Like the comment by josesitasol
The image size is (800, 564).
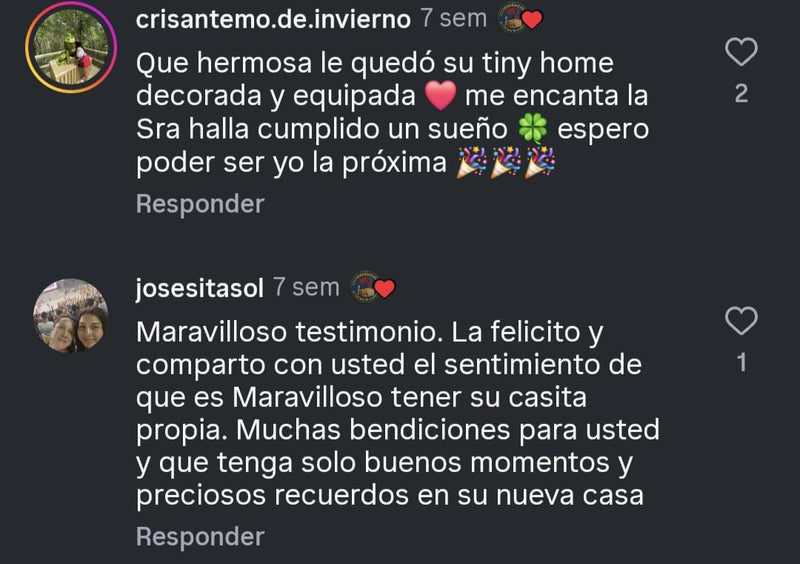(x=741, y=321)
